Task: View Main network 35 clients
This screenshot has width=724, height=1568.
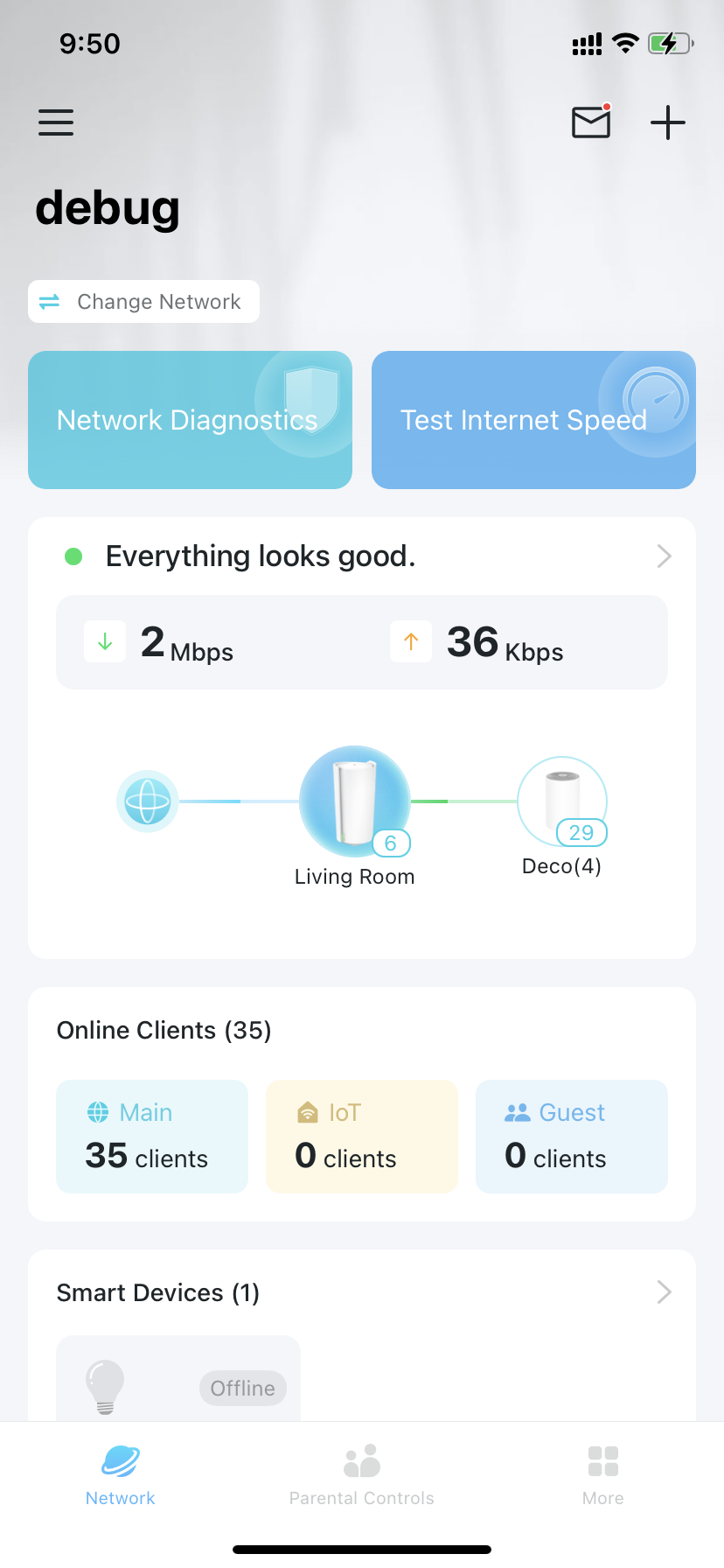Action: click(152, 1137)
